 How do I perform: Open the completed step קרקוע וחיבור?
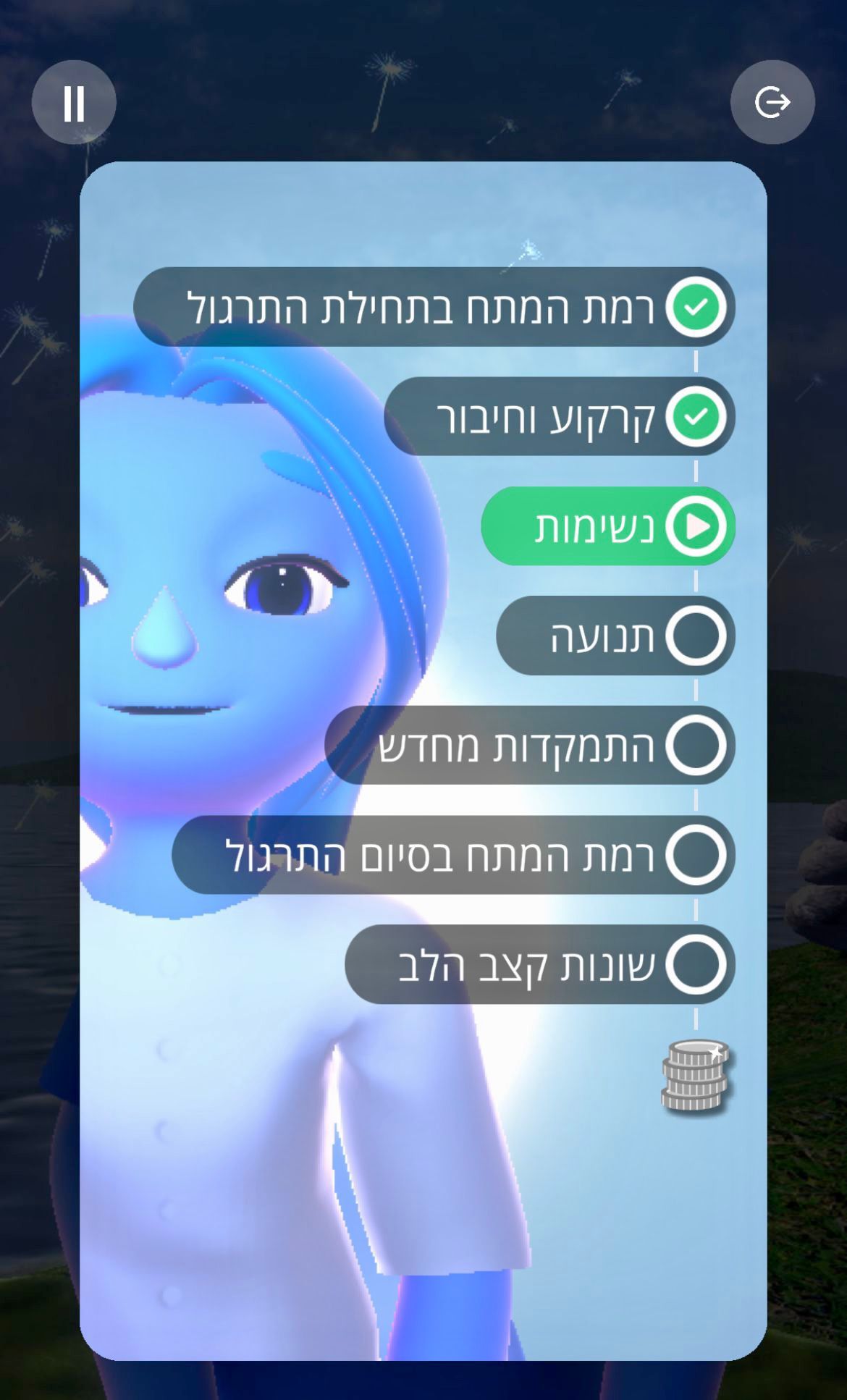click(x=559, y=417)
